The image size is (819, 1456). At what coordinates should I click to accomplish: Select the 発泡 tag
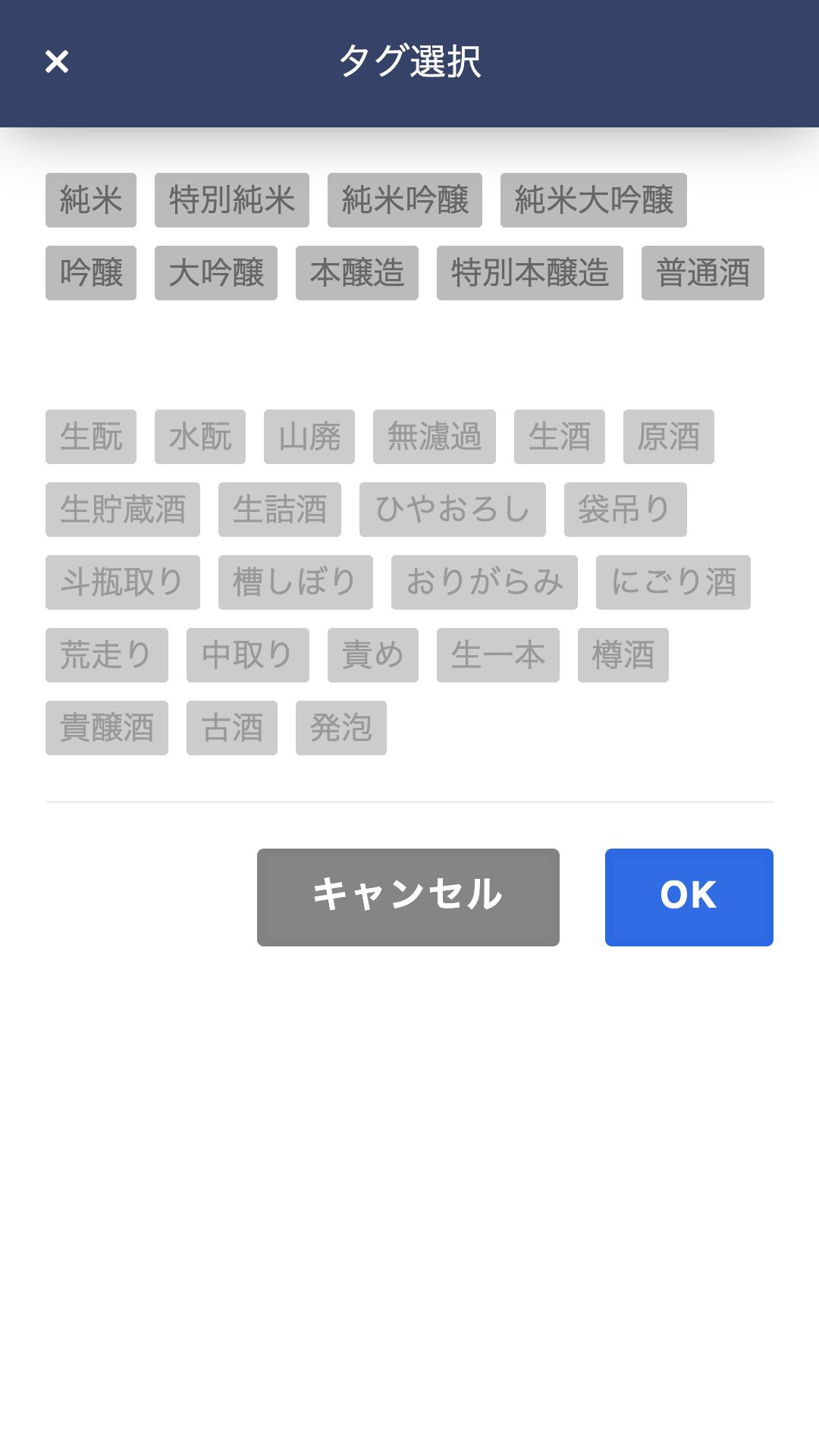click(341, 728)
